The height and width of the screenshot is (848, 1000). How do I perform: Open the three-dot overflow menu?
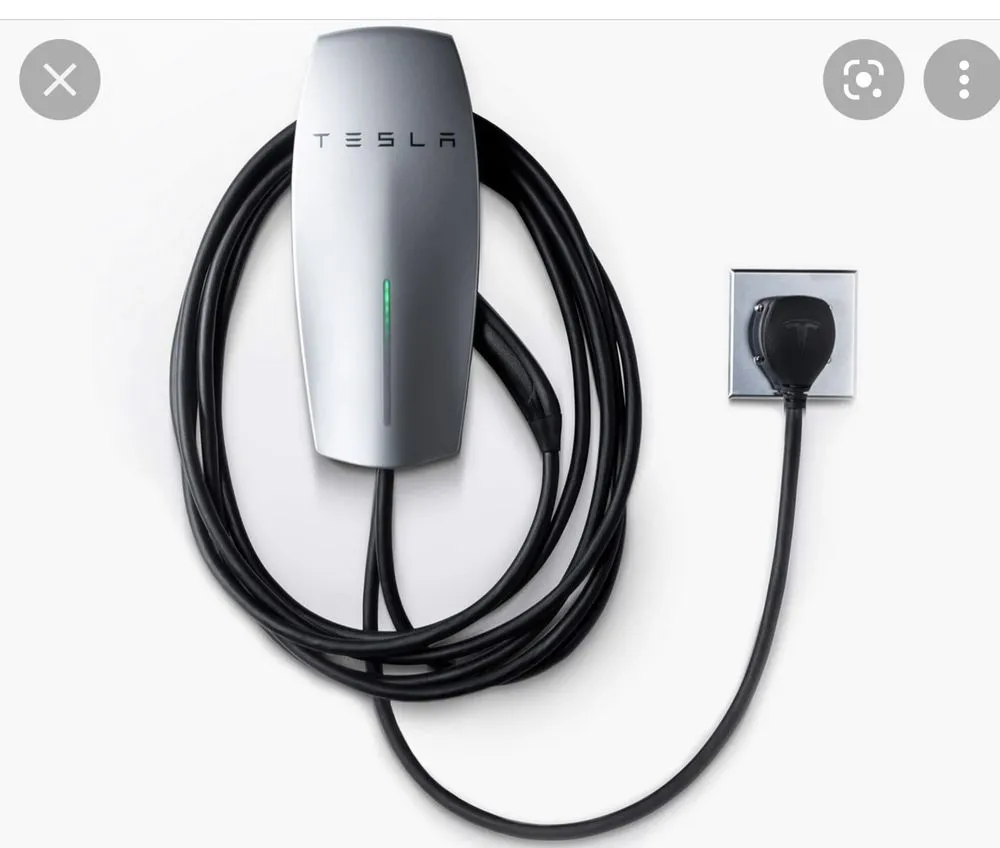click(963, 80)
